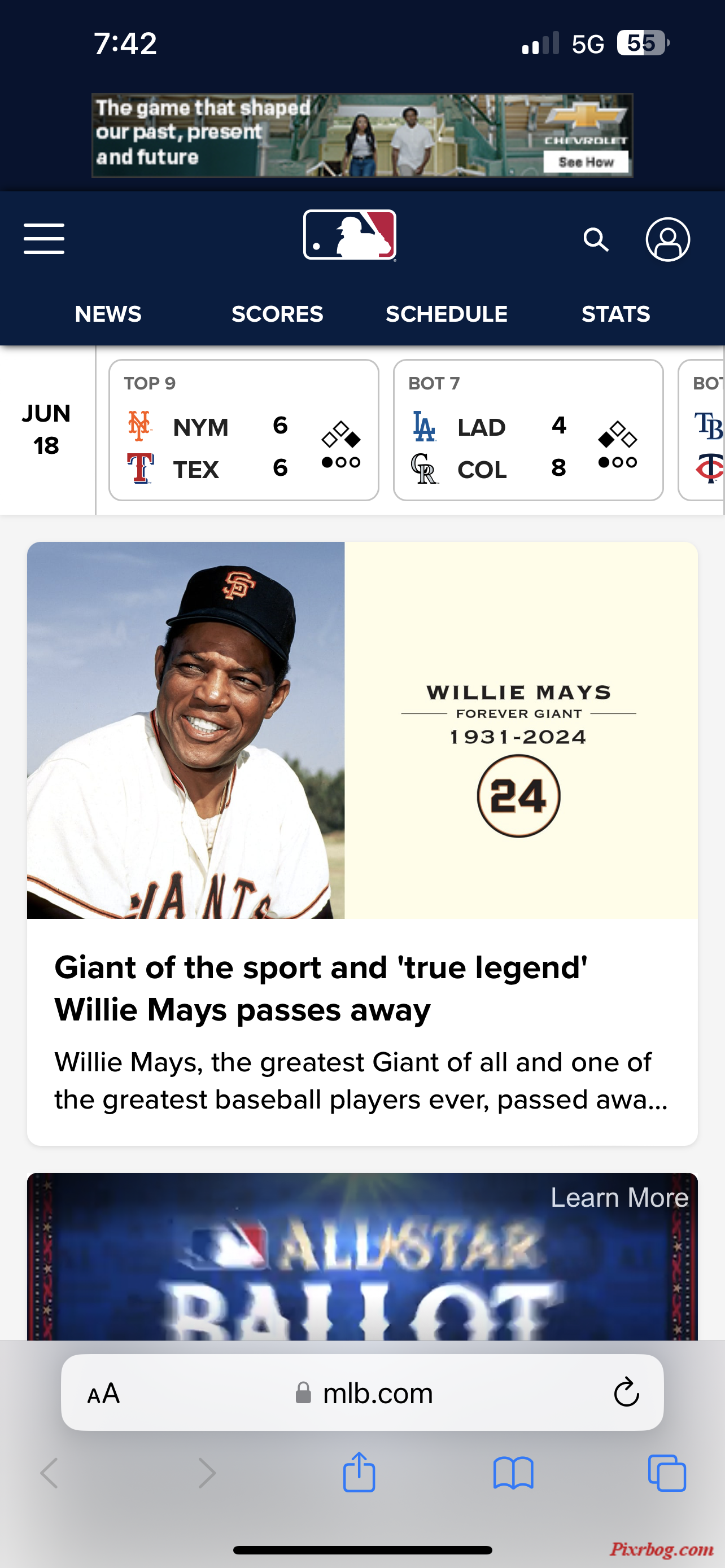This screenshot has width=725, height=1568.
Task: Share this page from Safari toolbar
Action: pyautogui.click(x=359, y=1473)
